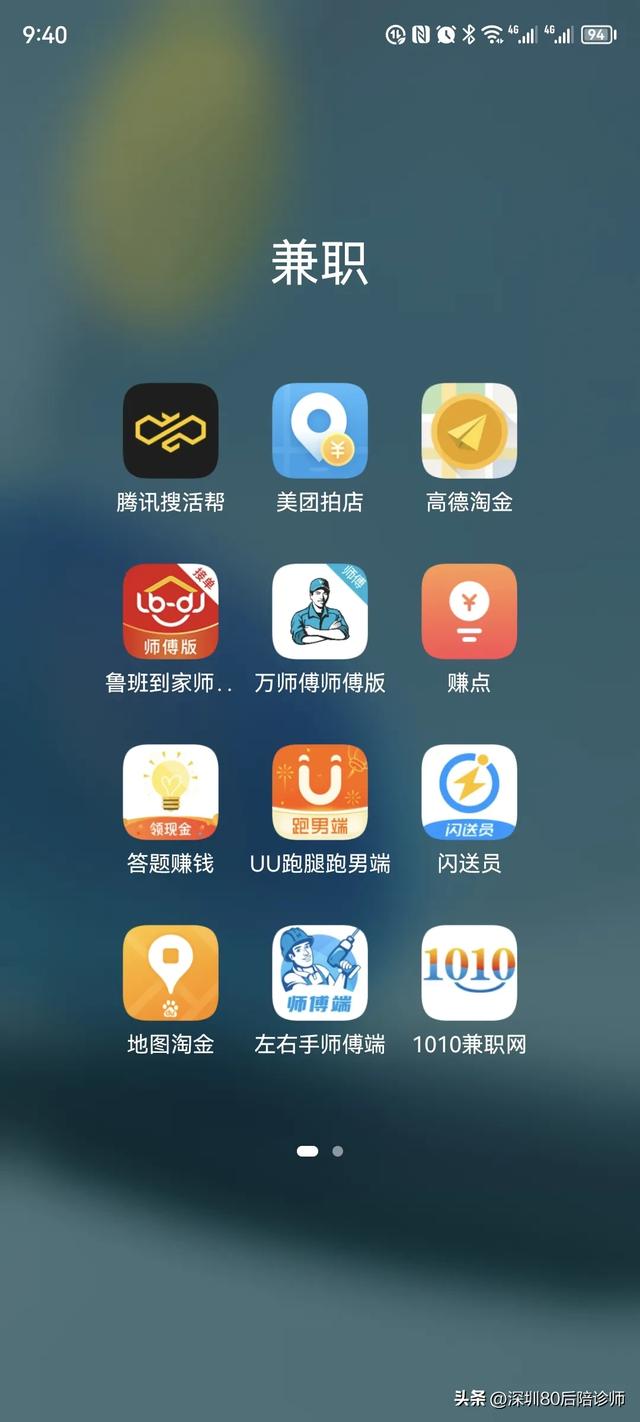Select the second folder page dot
This screenshot has width=640, height=1422.
pos(338,1151)
